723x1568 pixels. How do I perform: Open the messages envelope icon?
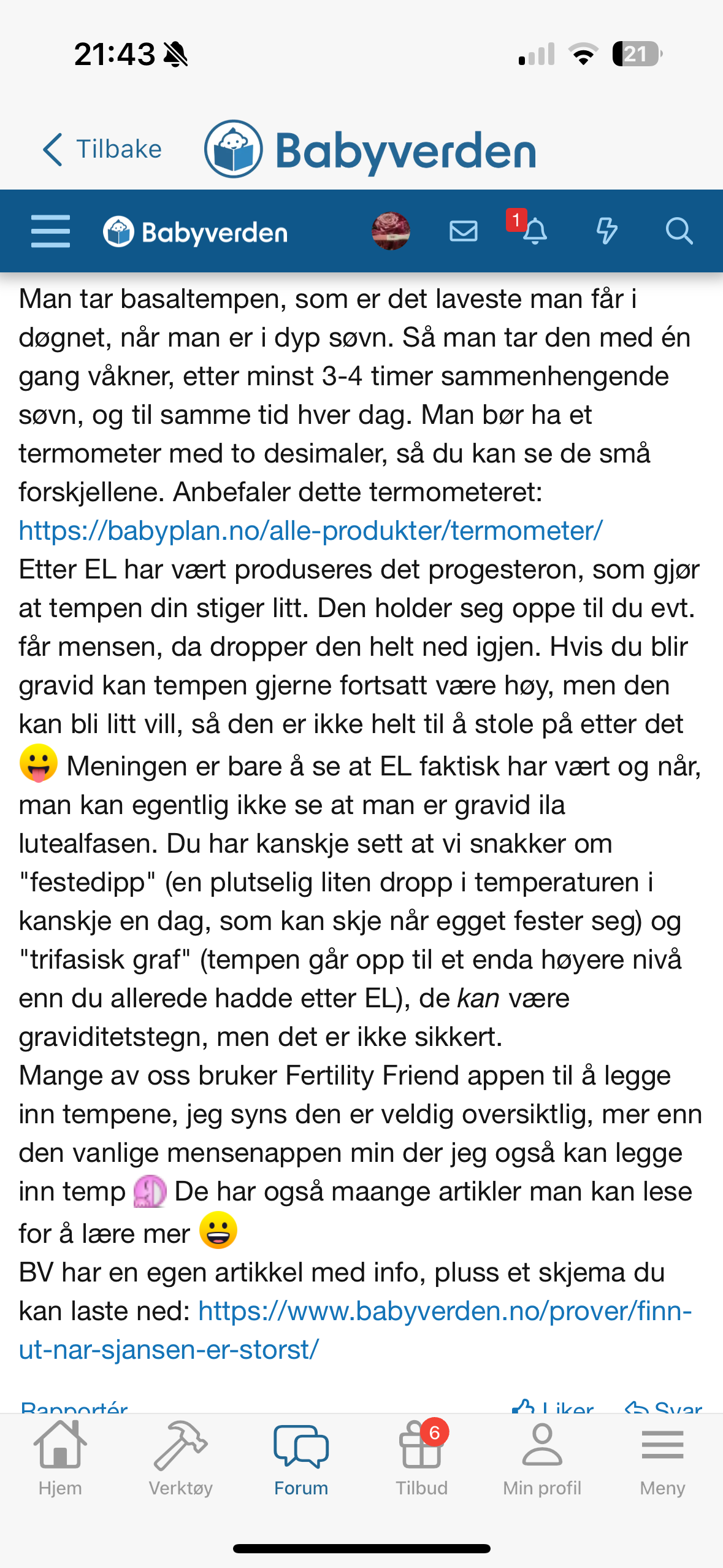(x=463, y=231)
